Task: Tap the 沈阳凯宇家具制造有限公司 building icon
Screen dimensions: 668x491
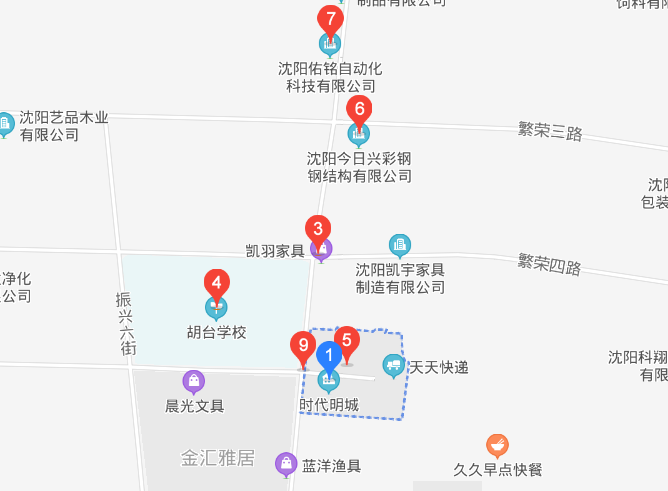Action: [400, 245]
